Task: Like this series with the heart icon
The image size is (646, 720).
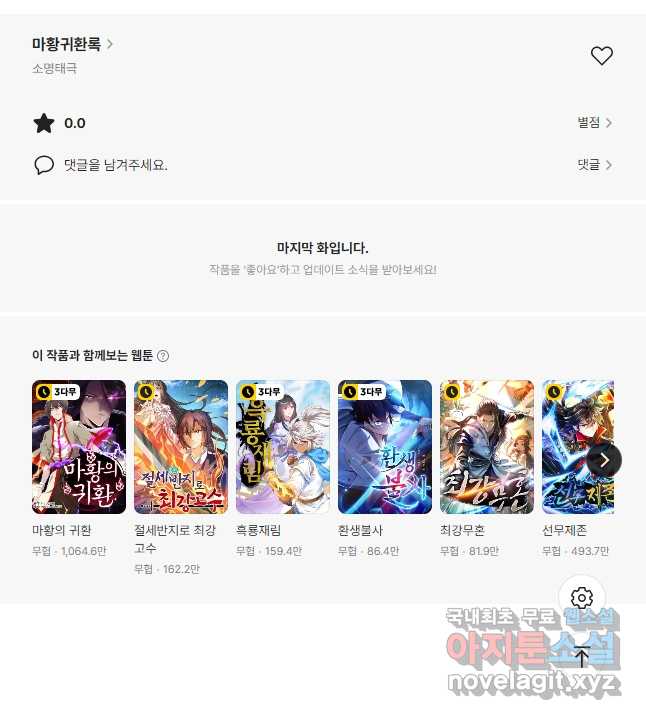Action: (x=601, y=56)
